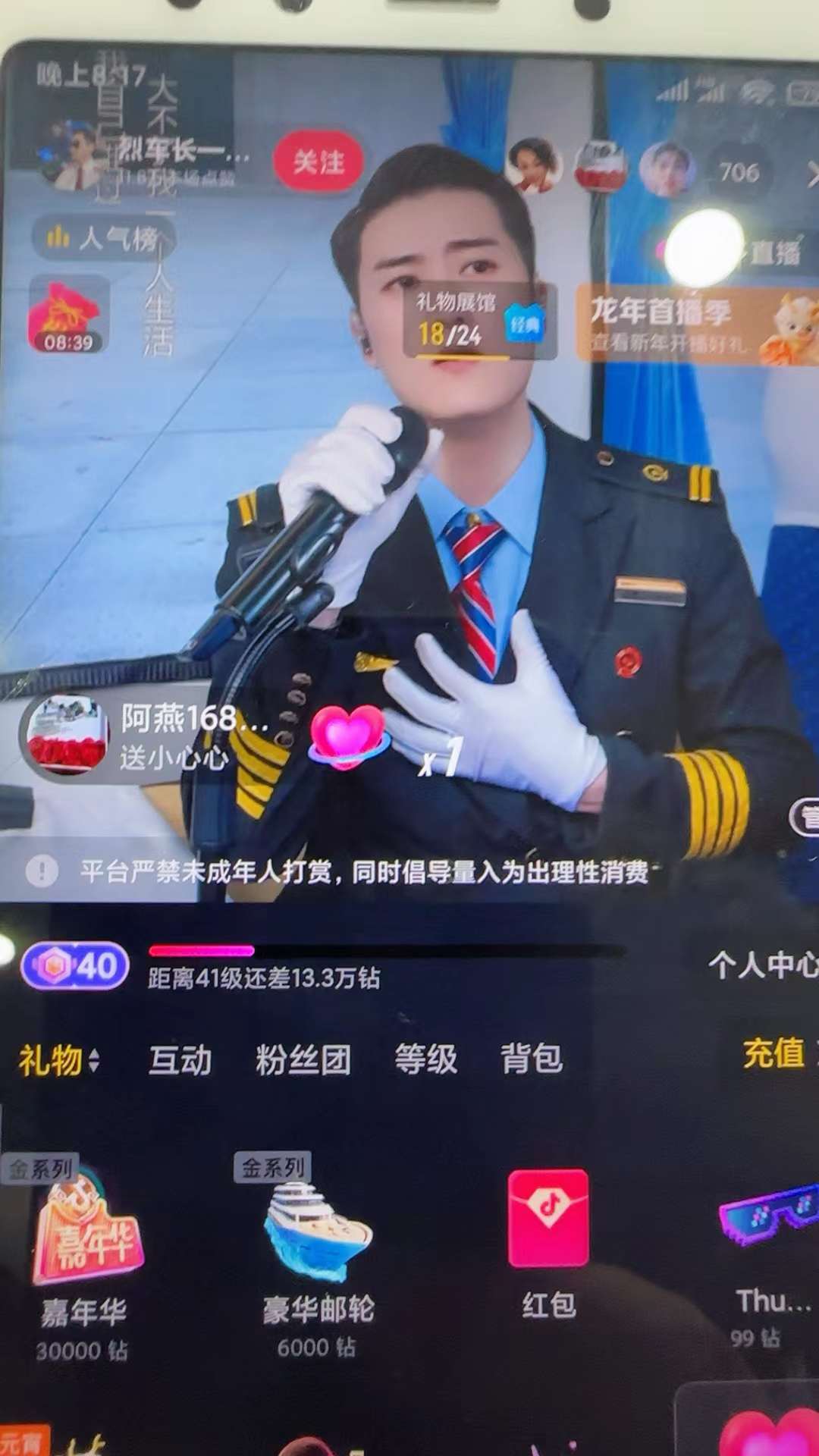Open 个人中心 personal center
Screen dimensions: 819x1456
click(x=762, y=965)
